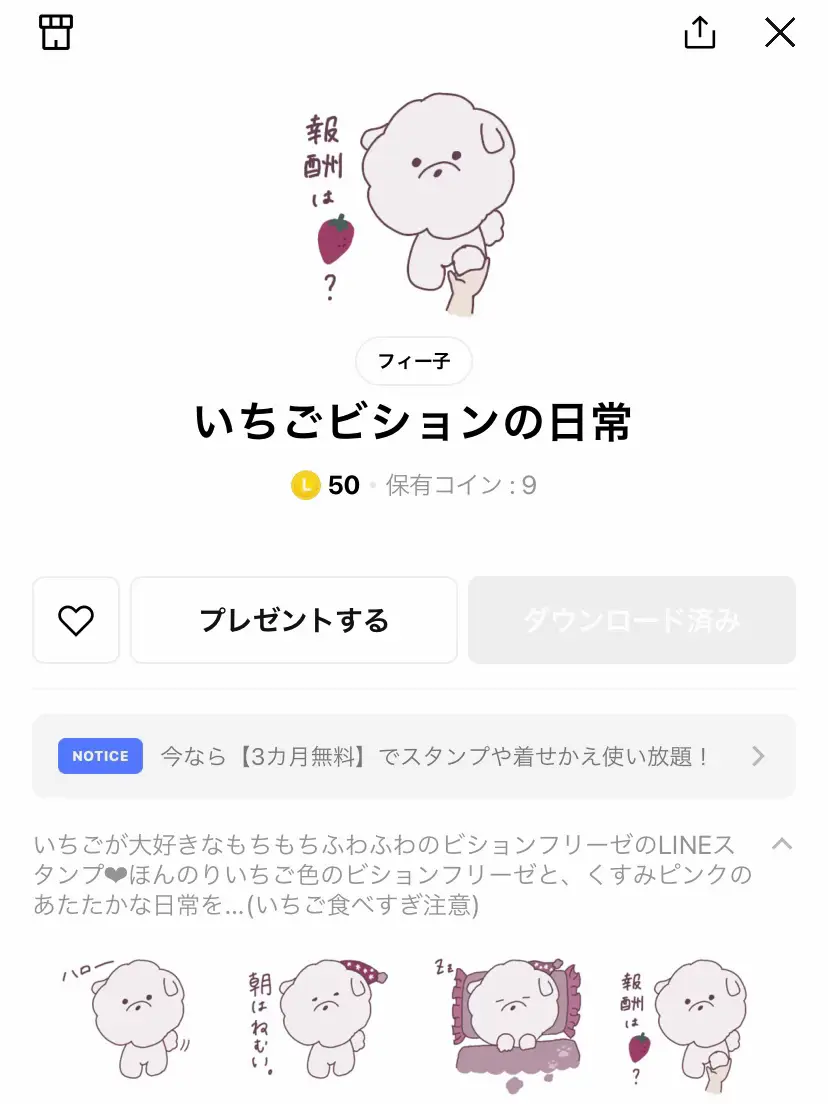Toggle favorite with the heart button

pos(76,620)
